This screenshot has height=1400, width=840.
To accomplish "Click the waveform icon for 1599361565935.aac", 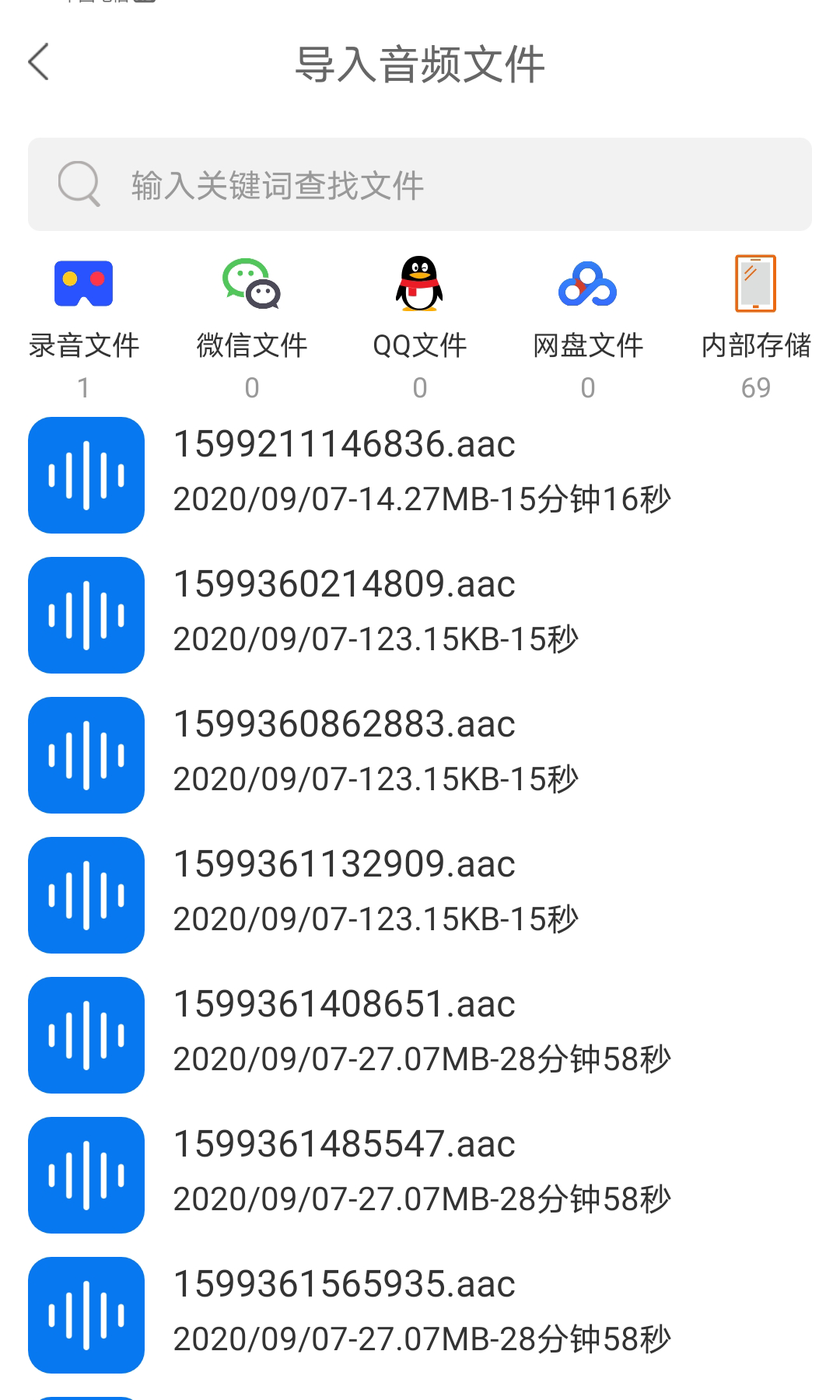I will point(86,1314).
